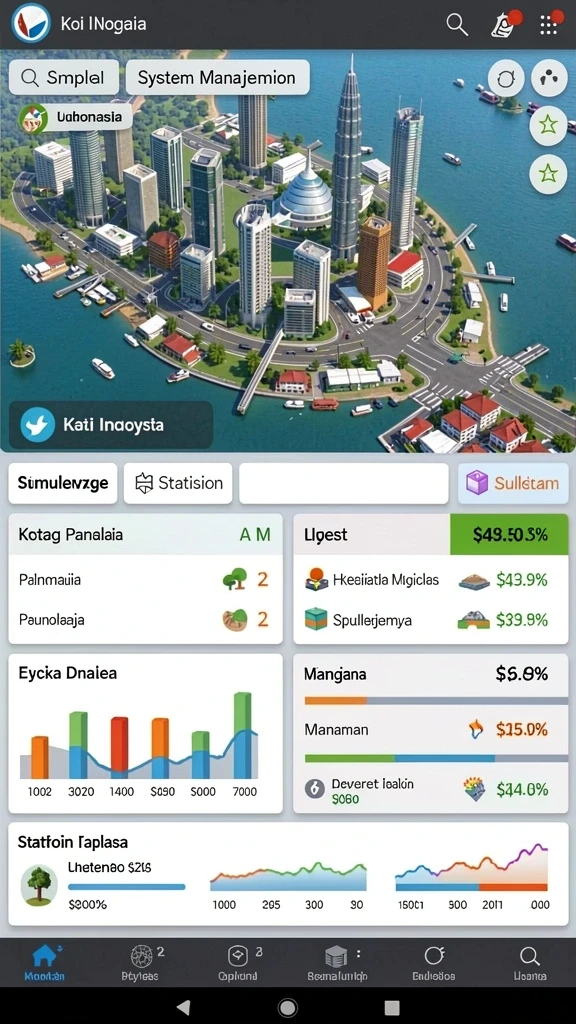
Task: Open the search tab in bottom navigation
Action: click(529, 963)
